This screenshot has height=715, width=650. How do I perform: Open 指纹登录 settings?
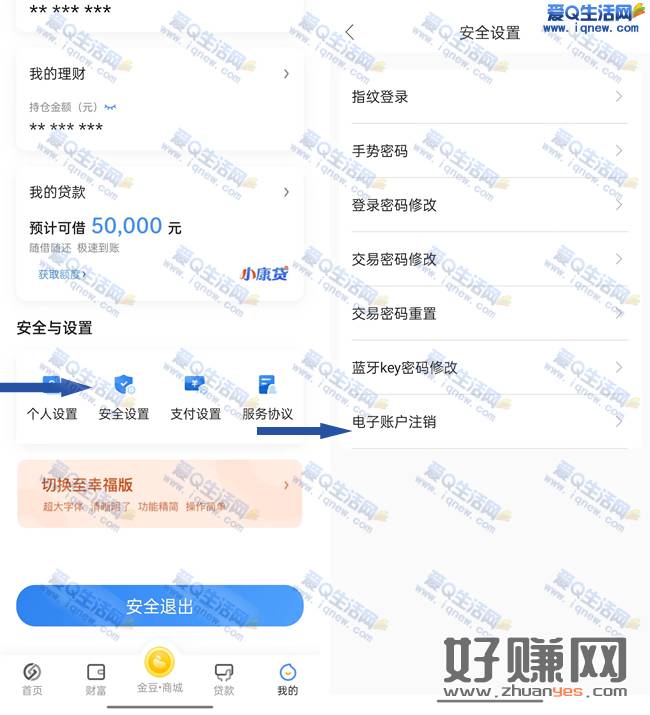[489, 97]
